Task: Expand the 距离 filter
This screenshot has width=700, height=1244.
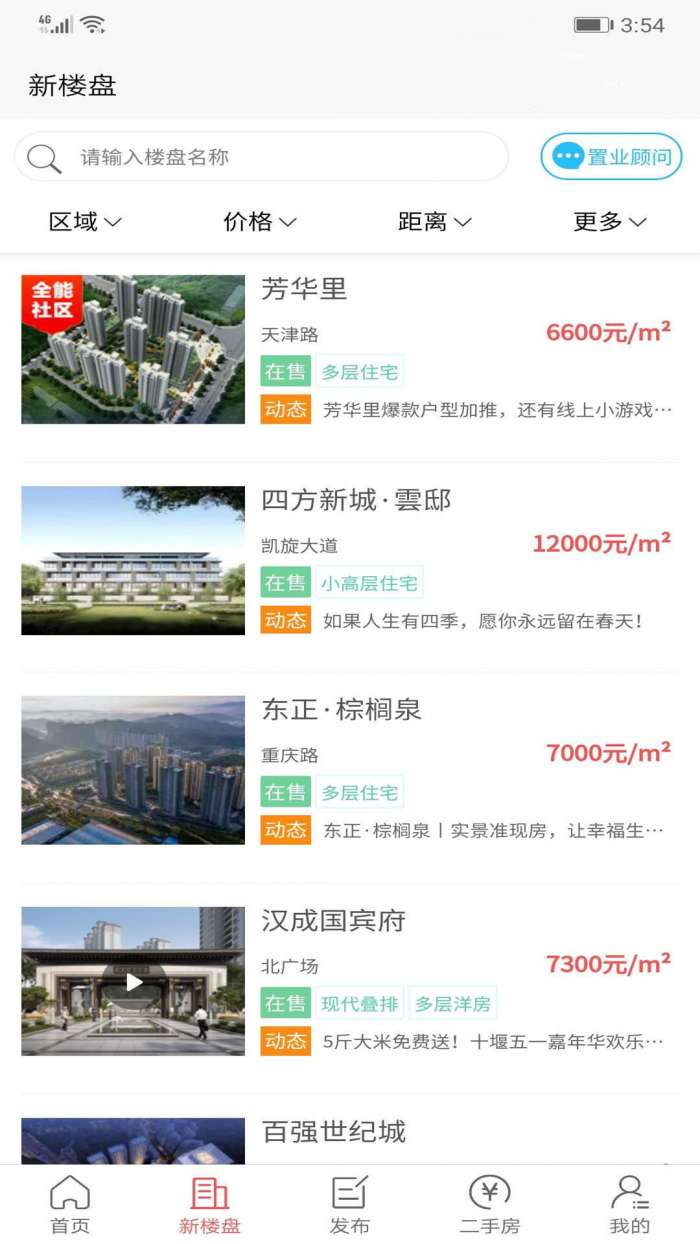Action: pyautogui.click(x=434, y=222)
